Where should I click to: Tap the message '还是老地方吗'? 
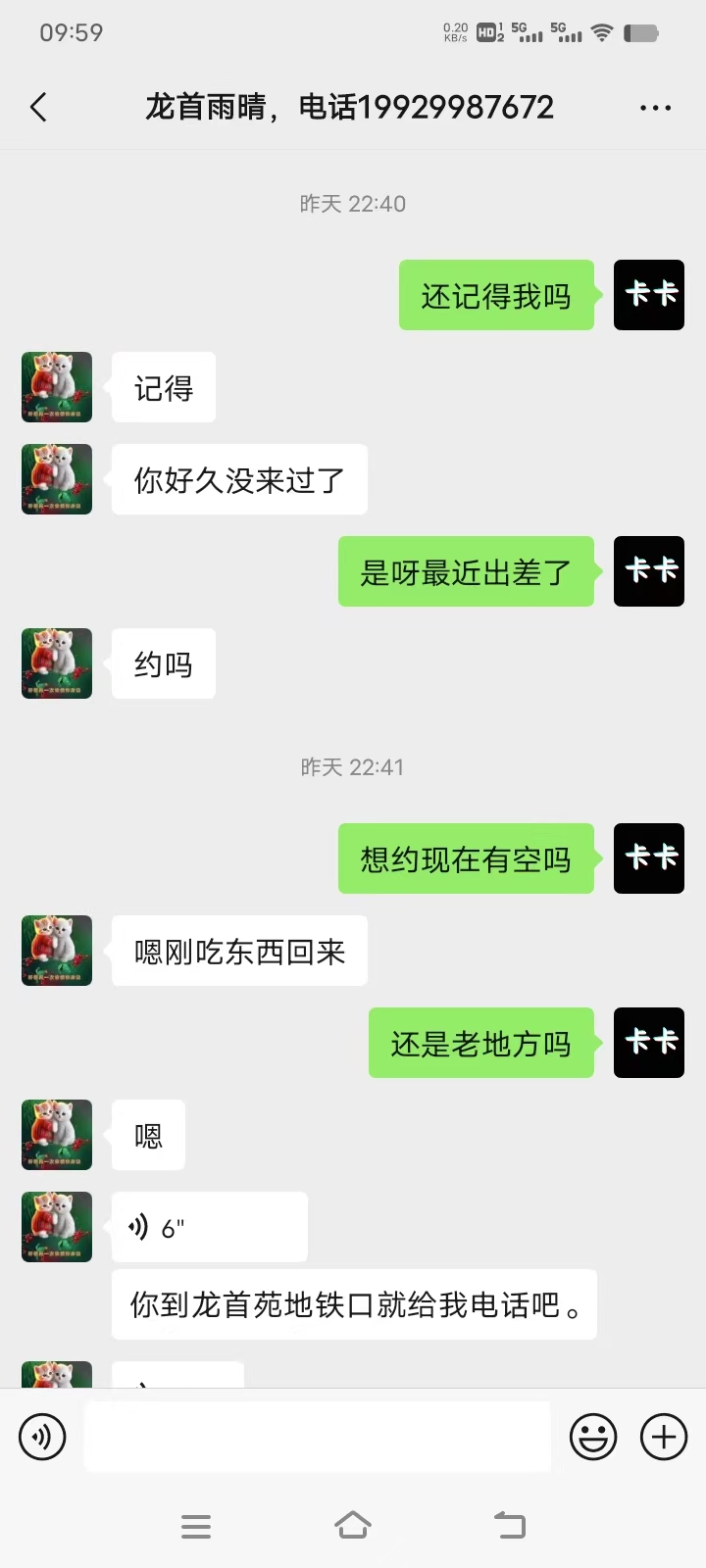(x=480, y=1044)
